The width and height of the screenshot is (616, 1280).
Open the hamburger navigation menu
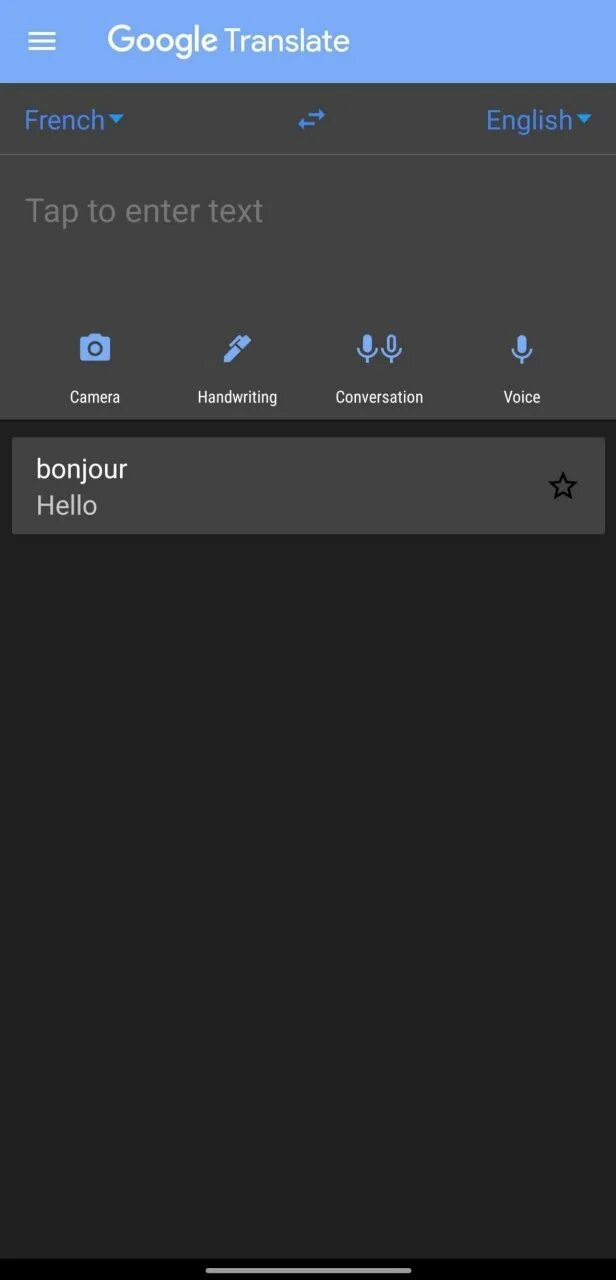pyautogui.click(x=42, y=41)
